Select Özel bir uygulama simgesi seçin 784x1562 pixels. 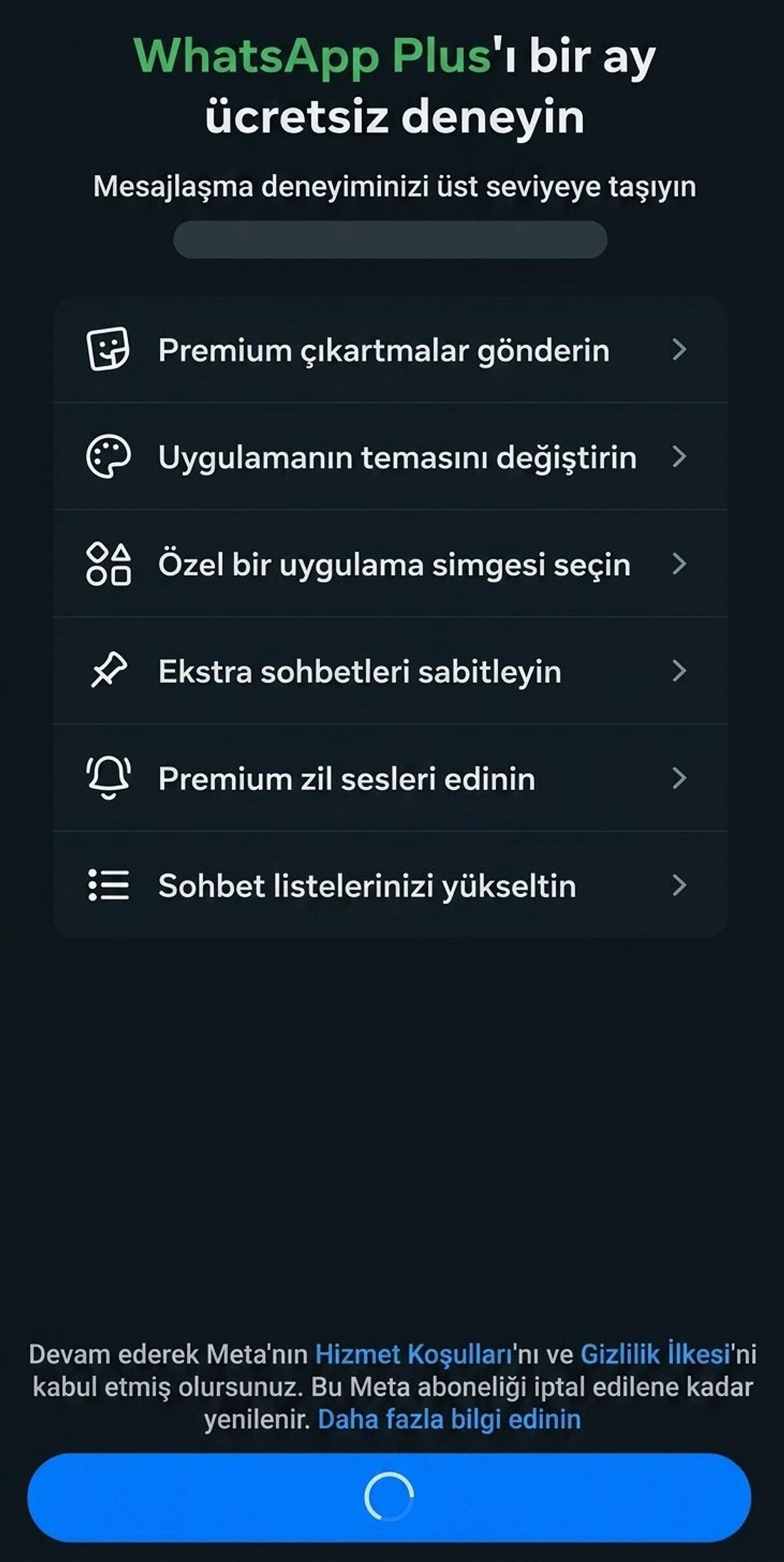coord(389,564)
